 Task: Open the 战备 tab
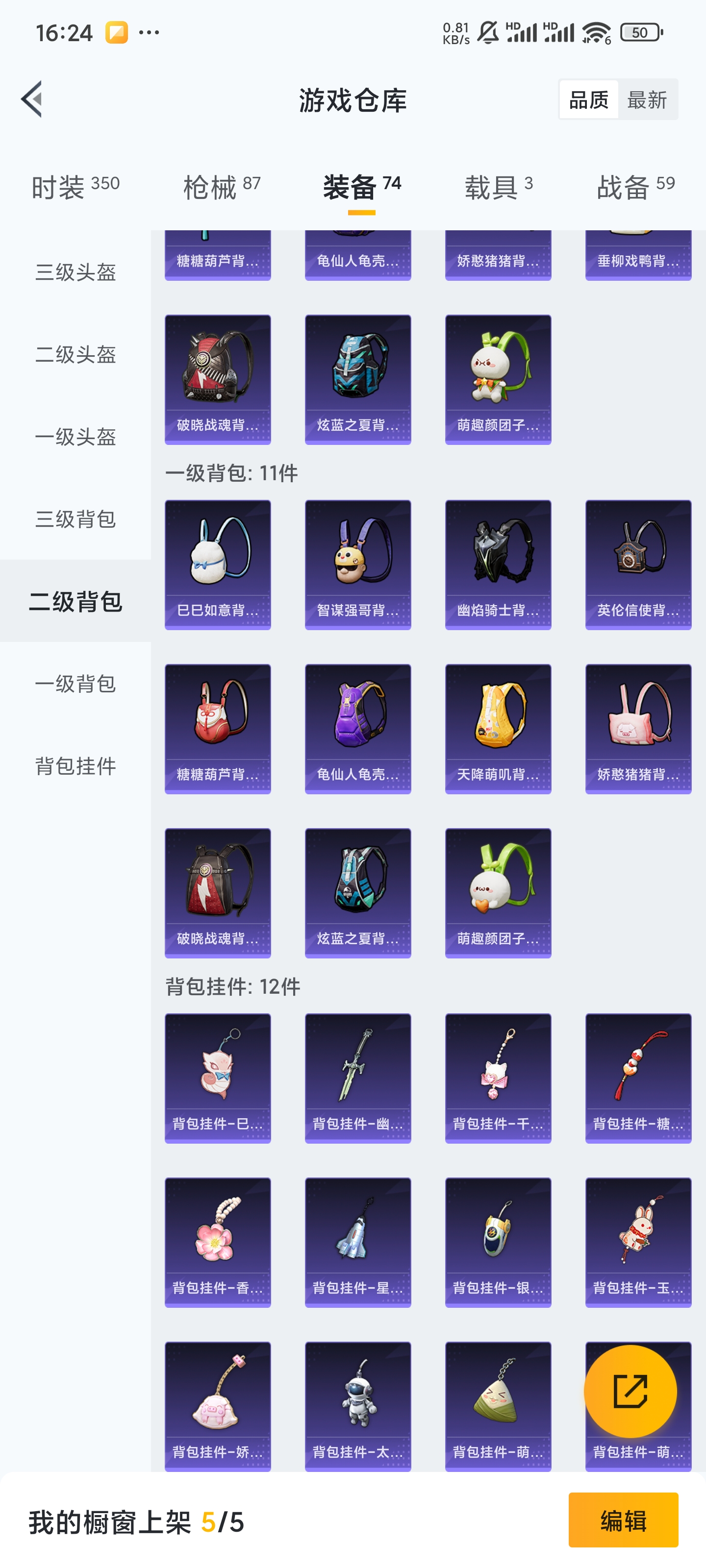[x=635, y=186]
